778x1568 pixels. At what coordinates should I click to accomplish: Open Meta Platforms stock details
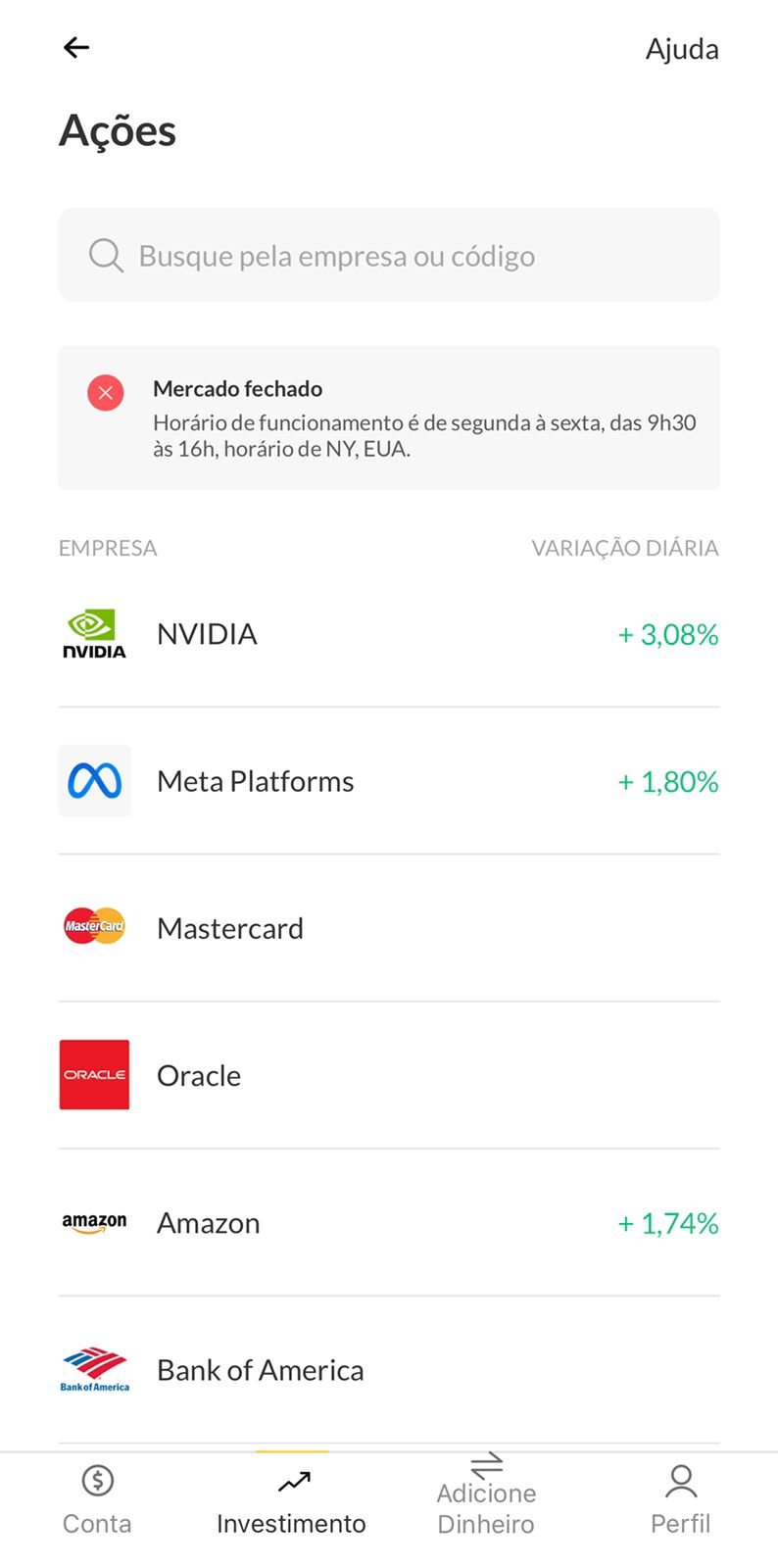(x=389, y=781)
